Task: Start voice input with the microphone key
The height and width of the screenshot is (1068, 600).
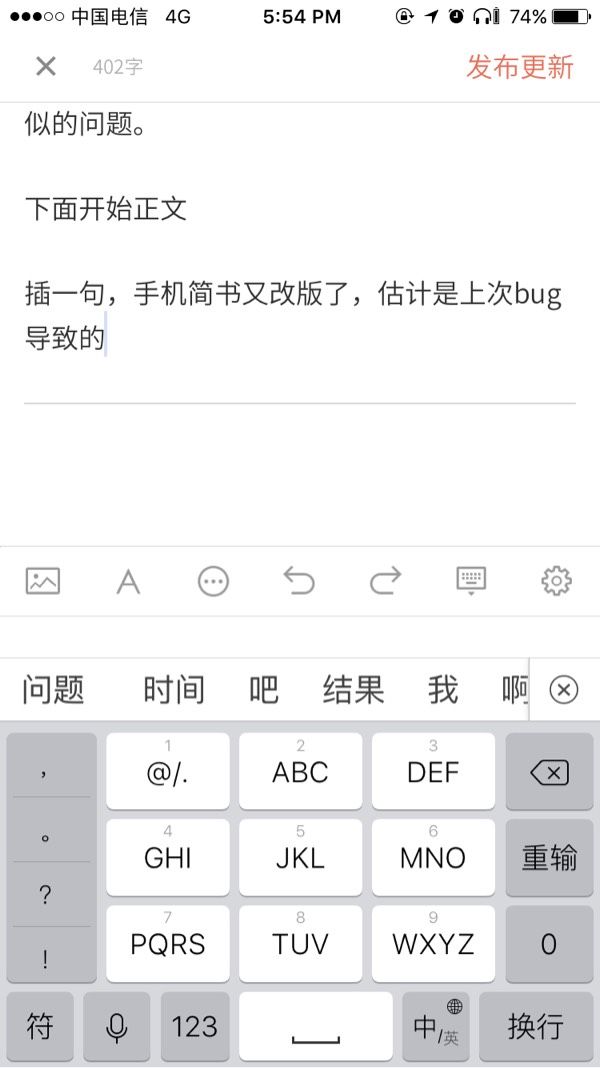Action: [x=116, y=1026]
